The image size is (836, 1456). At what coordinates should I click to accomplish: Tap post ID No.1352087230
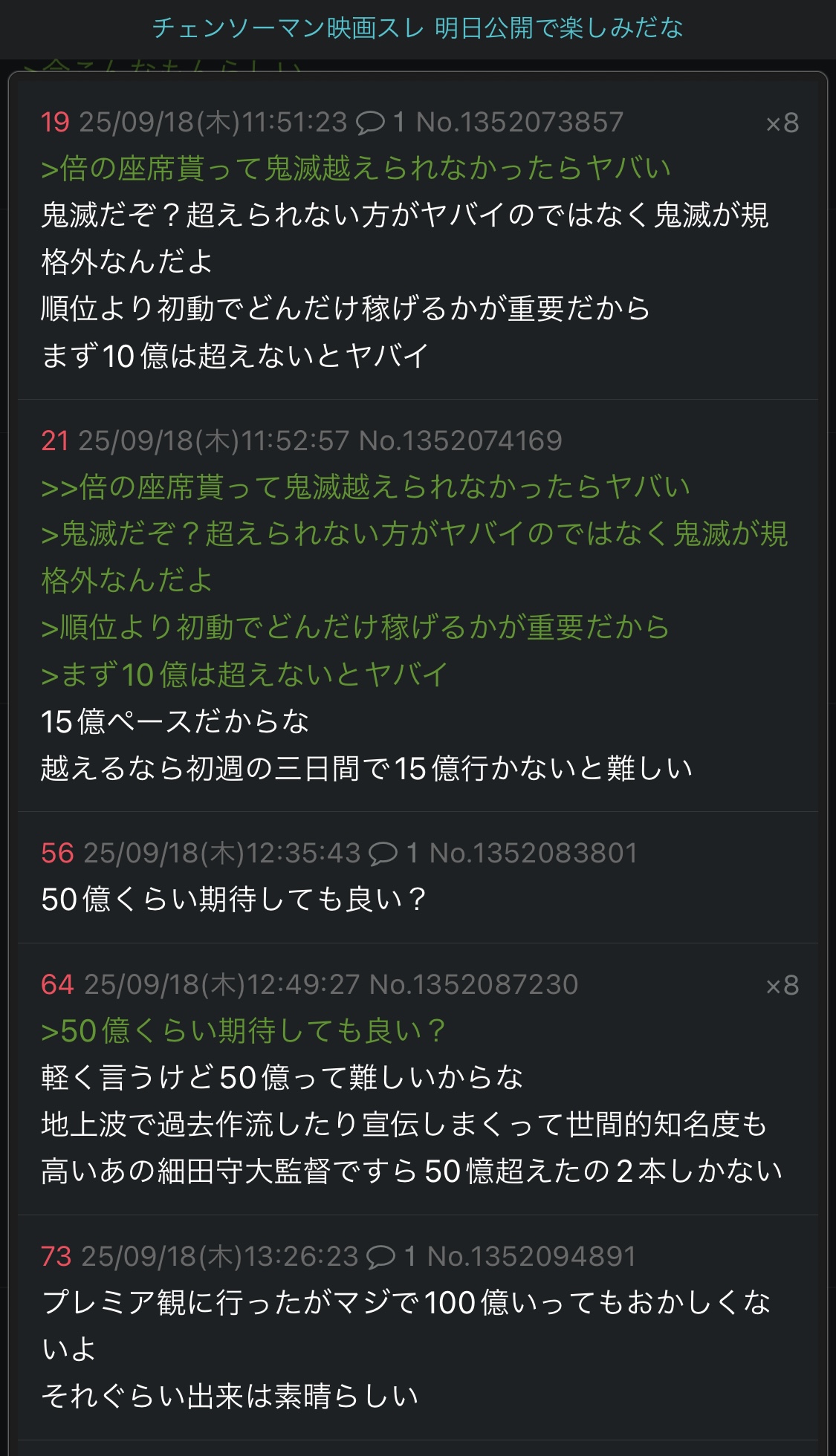pyautogui.click(x=473, y=985)
